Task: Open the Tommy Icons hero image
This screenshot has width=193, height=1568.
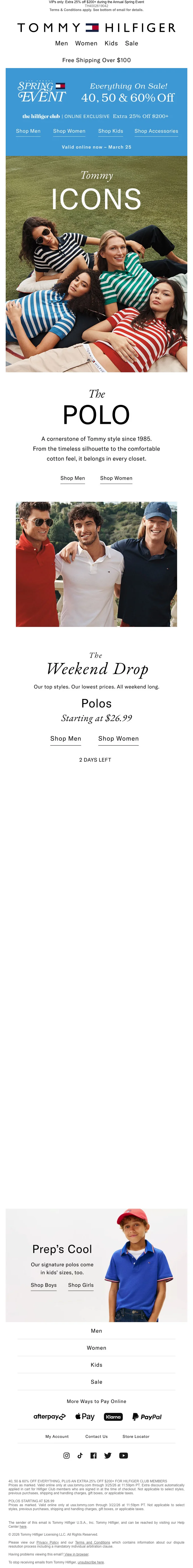Action: (x=96, y=264)
